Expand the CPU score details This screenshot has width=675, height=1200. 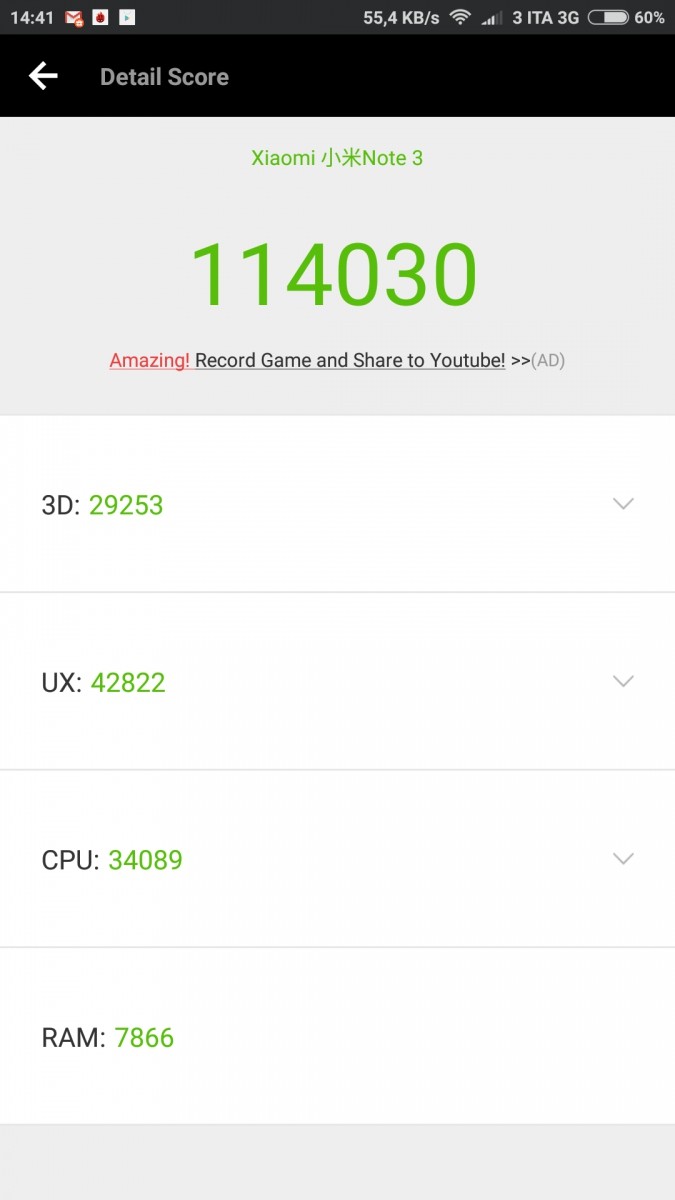pyautogui.click(x=337, y=859)
